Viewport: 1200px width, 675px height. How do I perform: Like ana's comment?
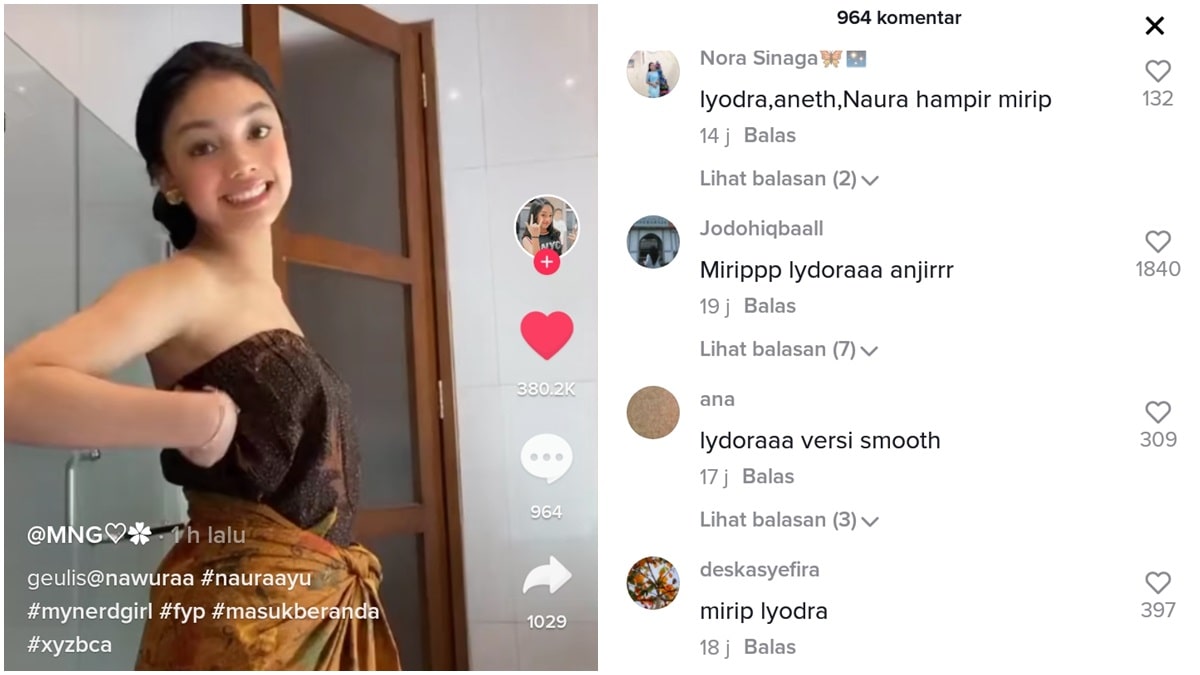click(1157, 412)
